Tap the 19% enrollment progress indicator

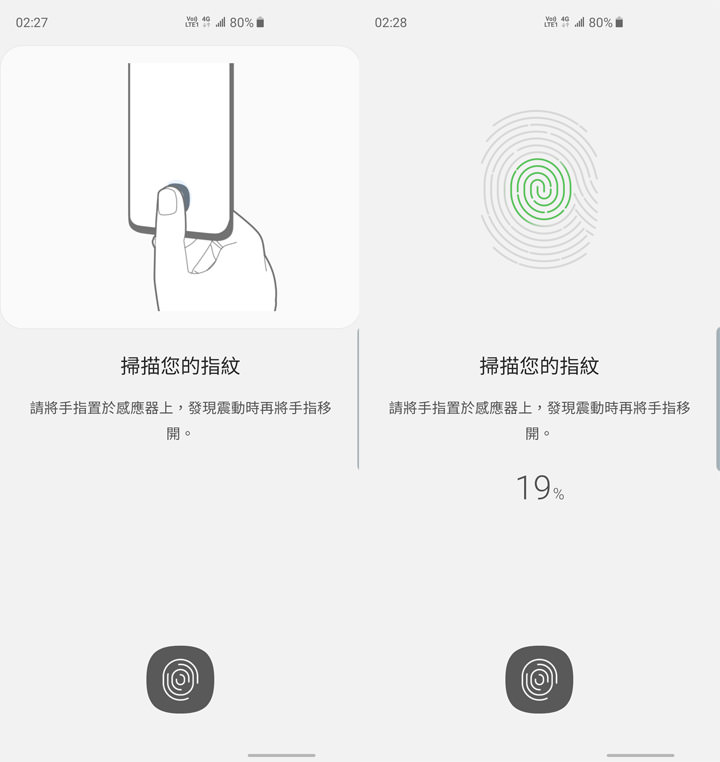coord(541,487)
